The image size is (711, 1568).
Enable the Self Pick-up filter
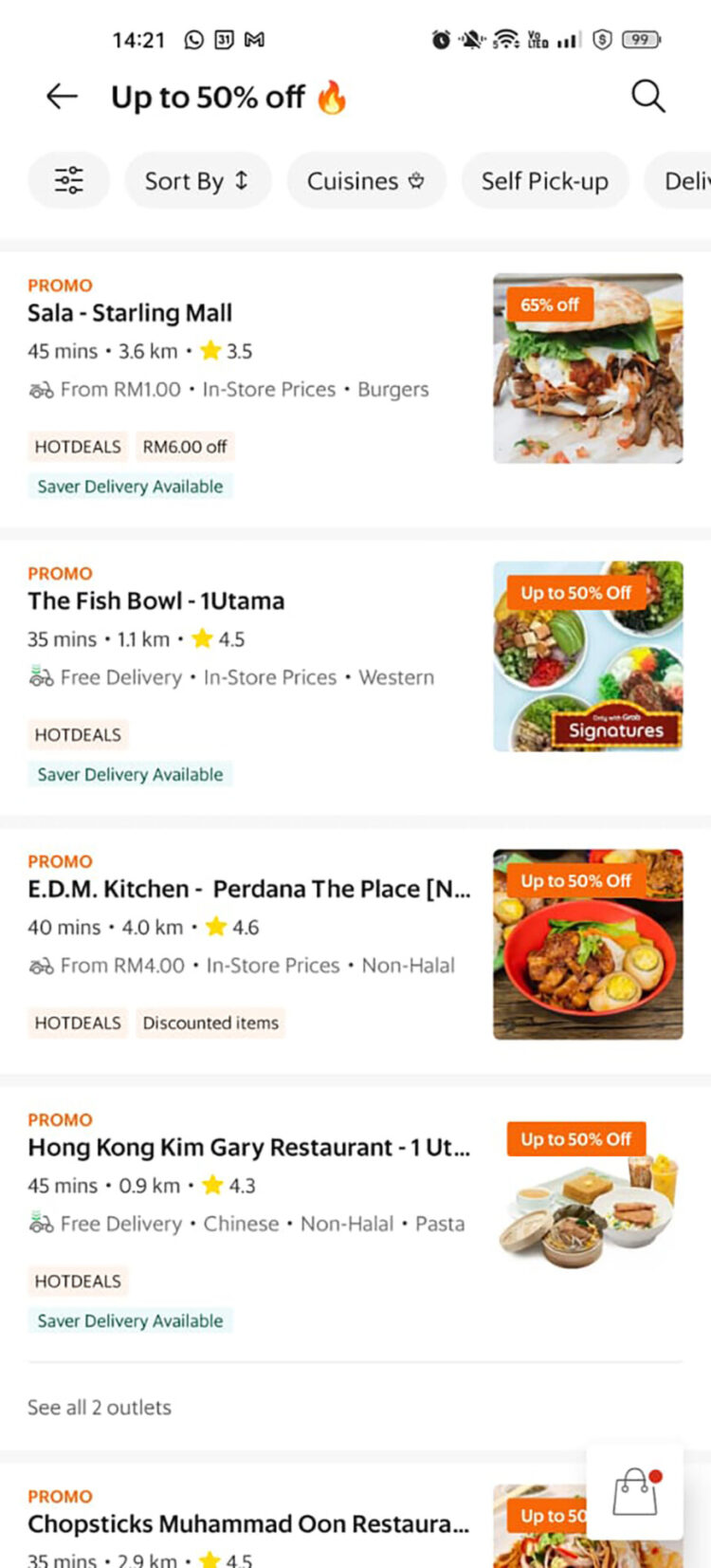[545, 180]
